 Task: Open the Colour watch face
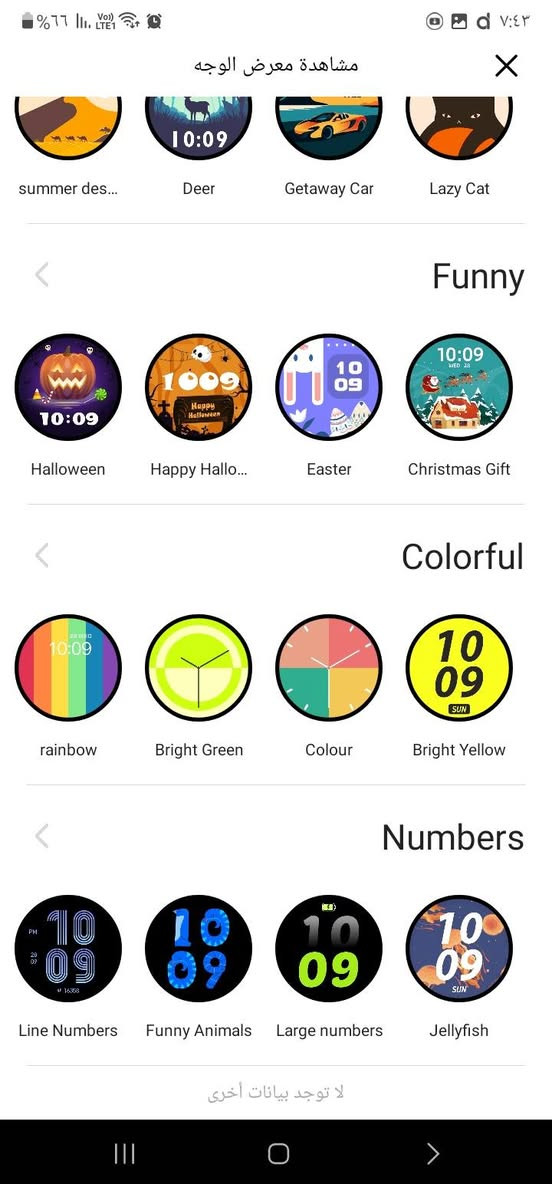coord(329,668)
